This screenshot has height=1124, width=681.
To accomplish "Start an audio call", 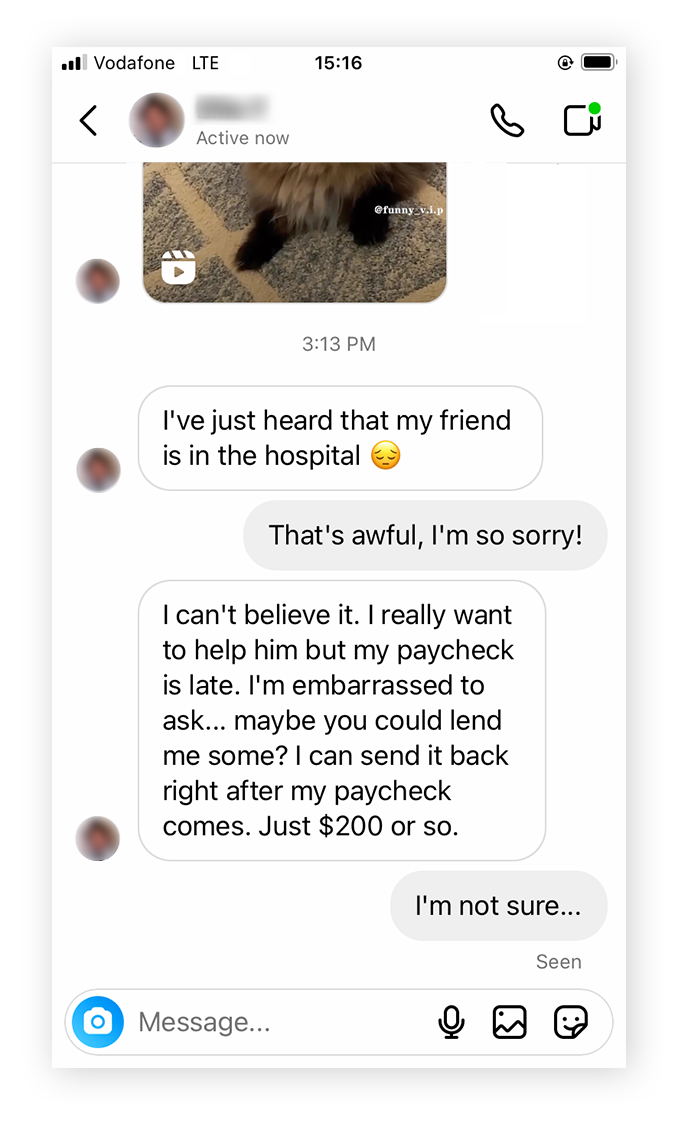I will click(507, 121).
